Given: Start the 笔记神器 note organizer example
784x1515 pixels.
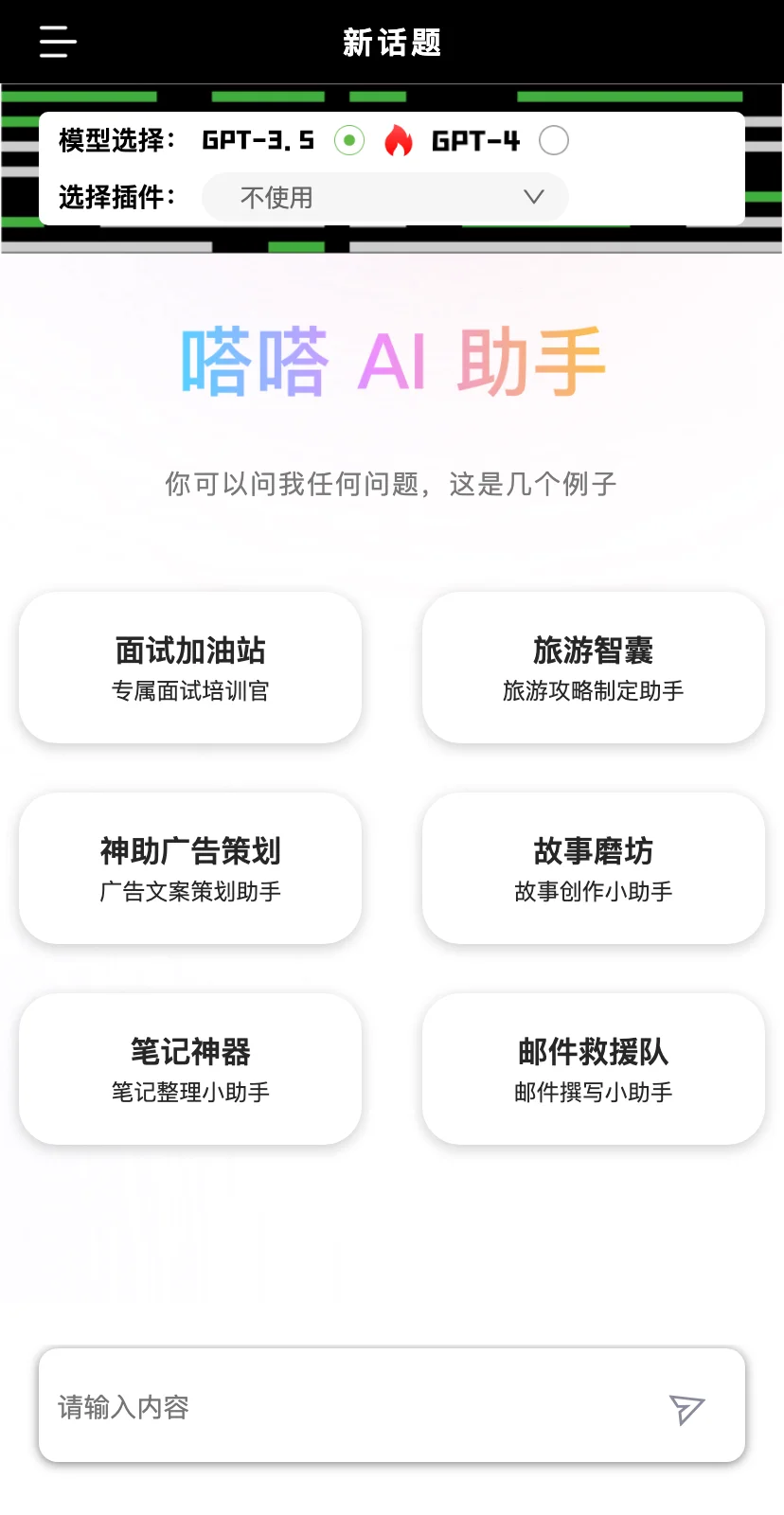Looking at the screenshot, I should click(x=190, y=1069).
